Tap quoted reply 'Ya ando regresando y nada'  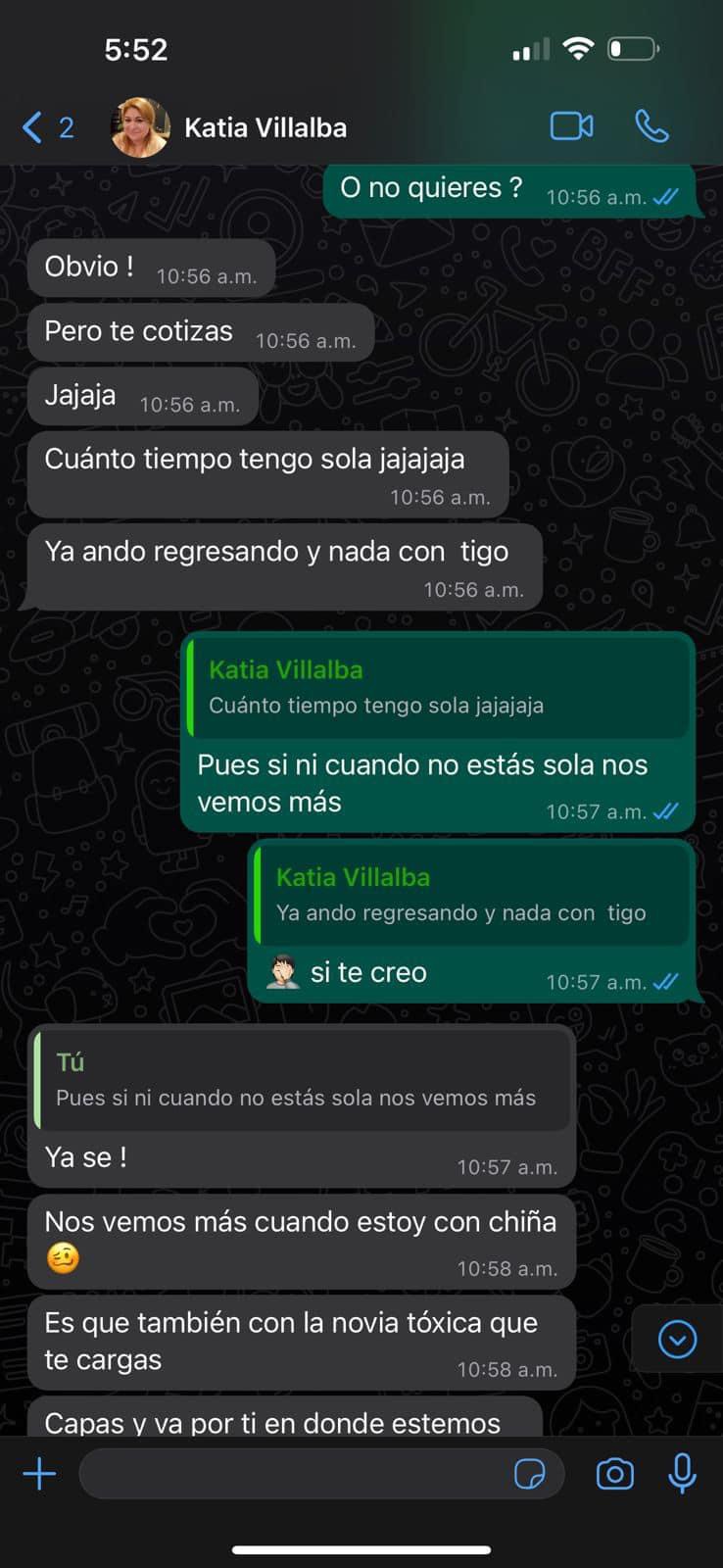[472, 895]
